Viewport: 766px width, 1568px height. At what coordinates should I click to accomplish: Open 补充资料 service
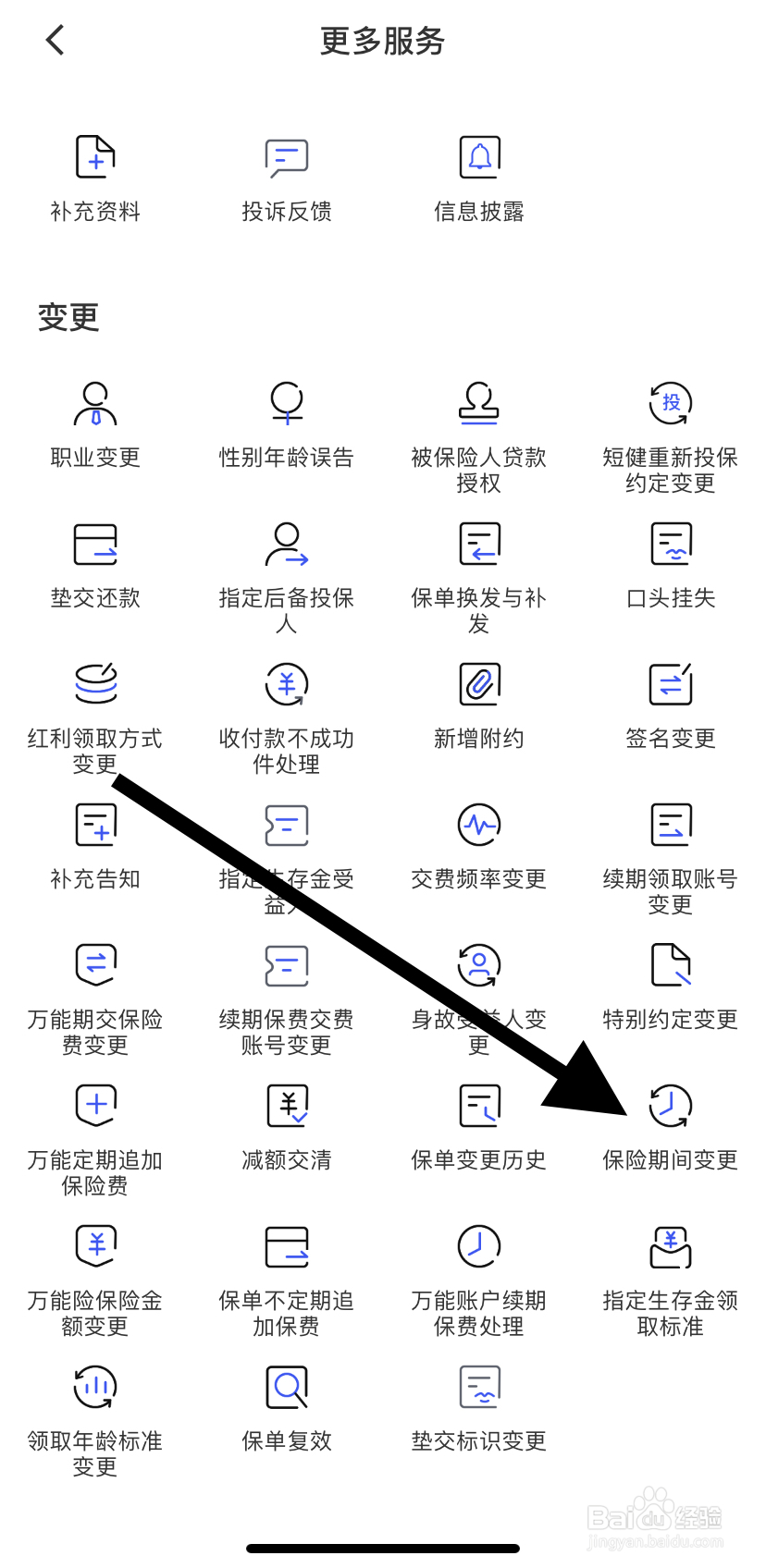tap(93, 176)
